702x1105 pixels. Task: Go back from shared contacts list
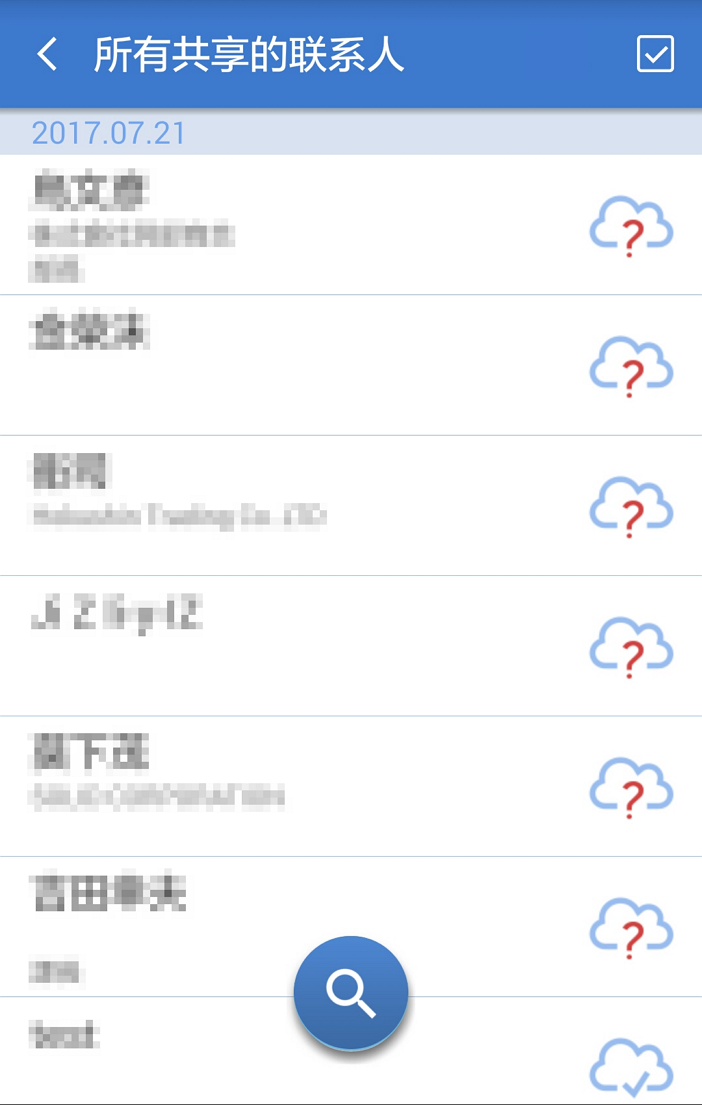pyautogui.click(x=47, y=54)
